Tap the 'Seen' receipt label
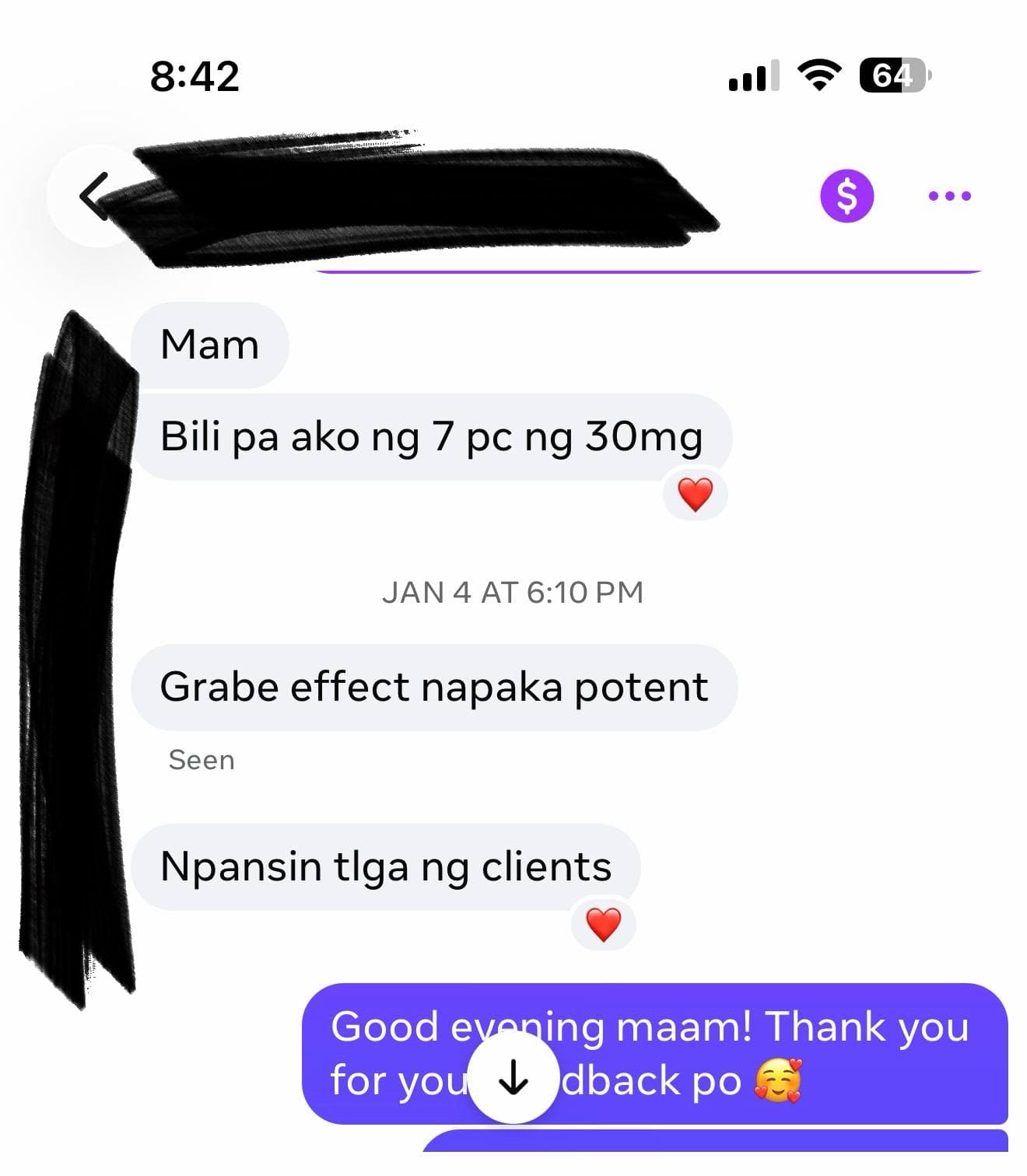The image size is (1027, 1176). coord(202,760)
